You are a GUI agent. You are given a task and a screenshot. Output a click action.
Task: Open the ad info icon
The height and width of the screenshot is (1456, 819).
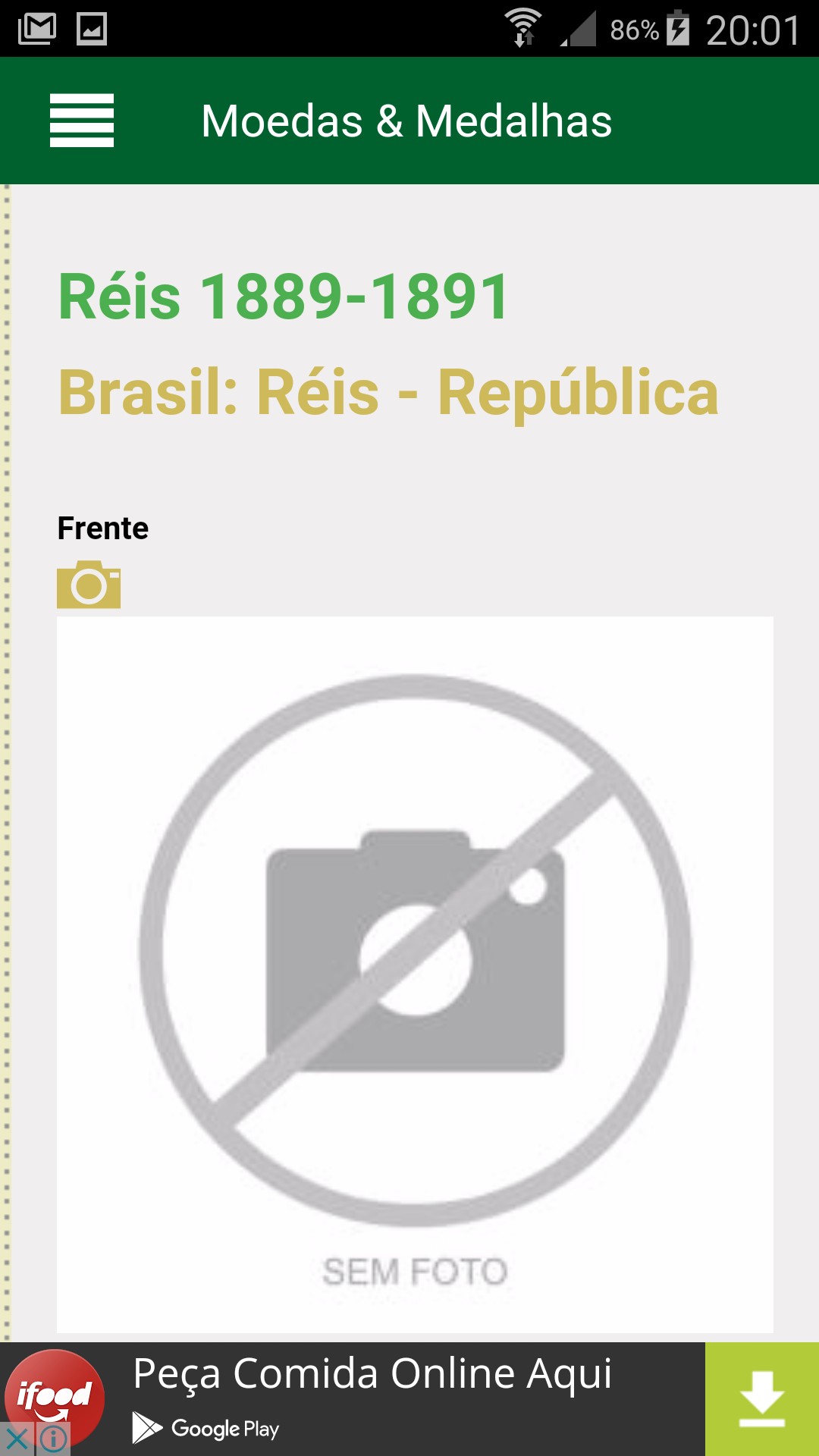point(53,1439)
